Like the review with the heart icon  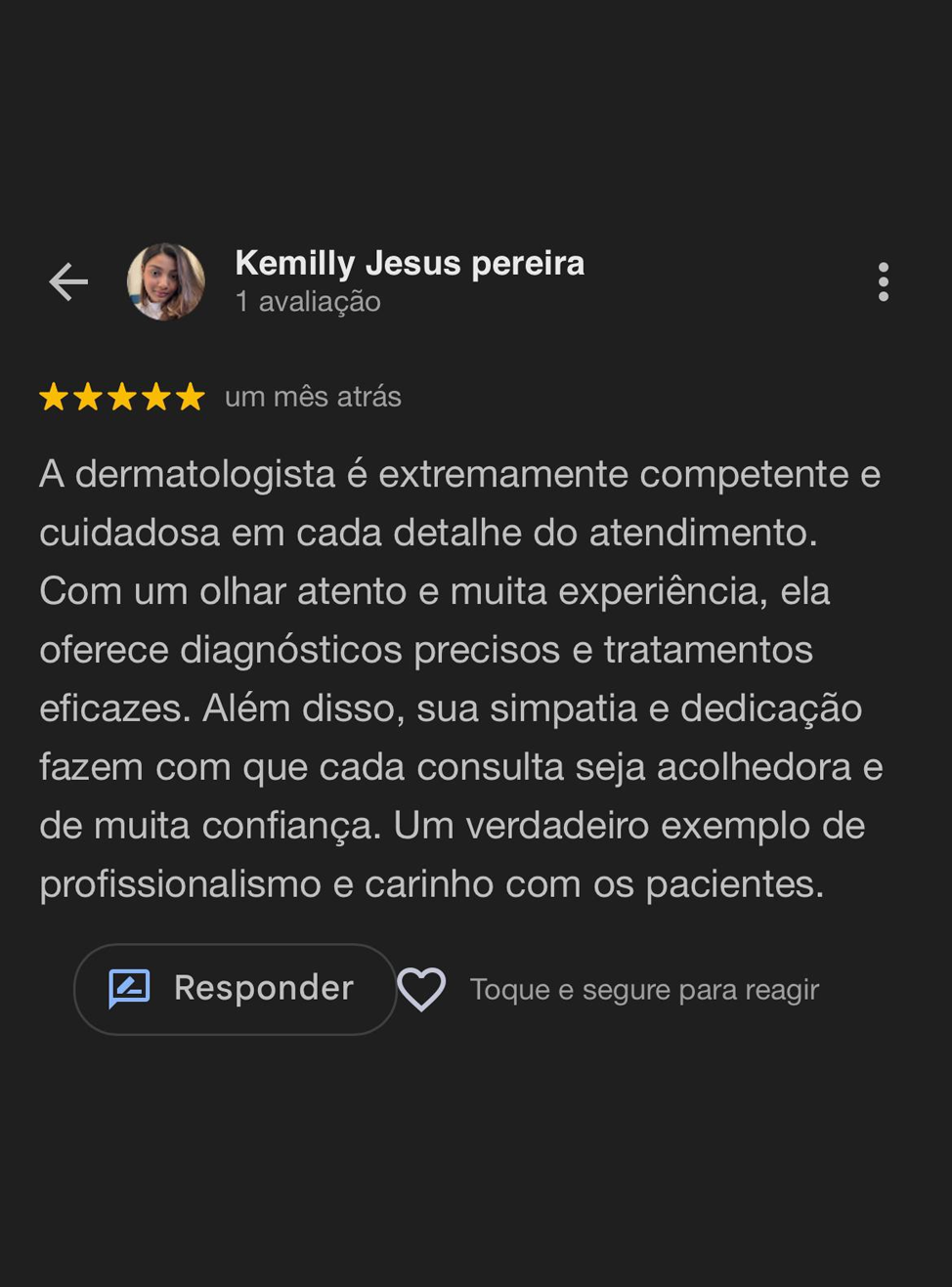421,989
